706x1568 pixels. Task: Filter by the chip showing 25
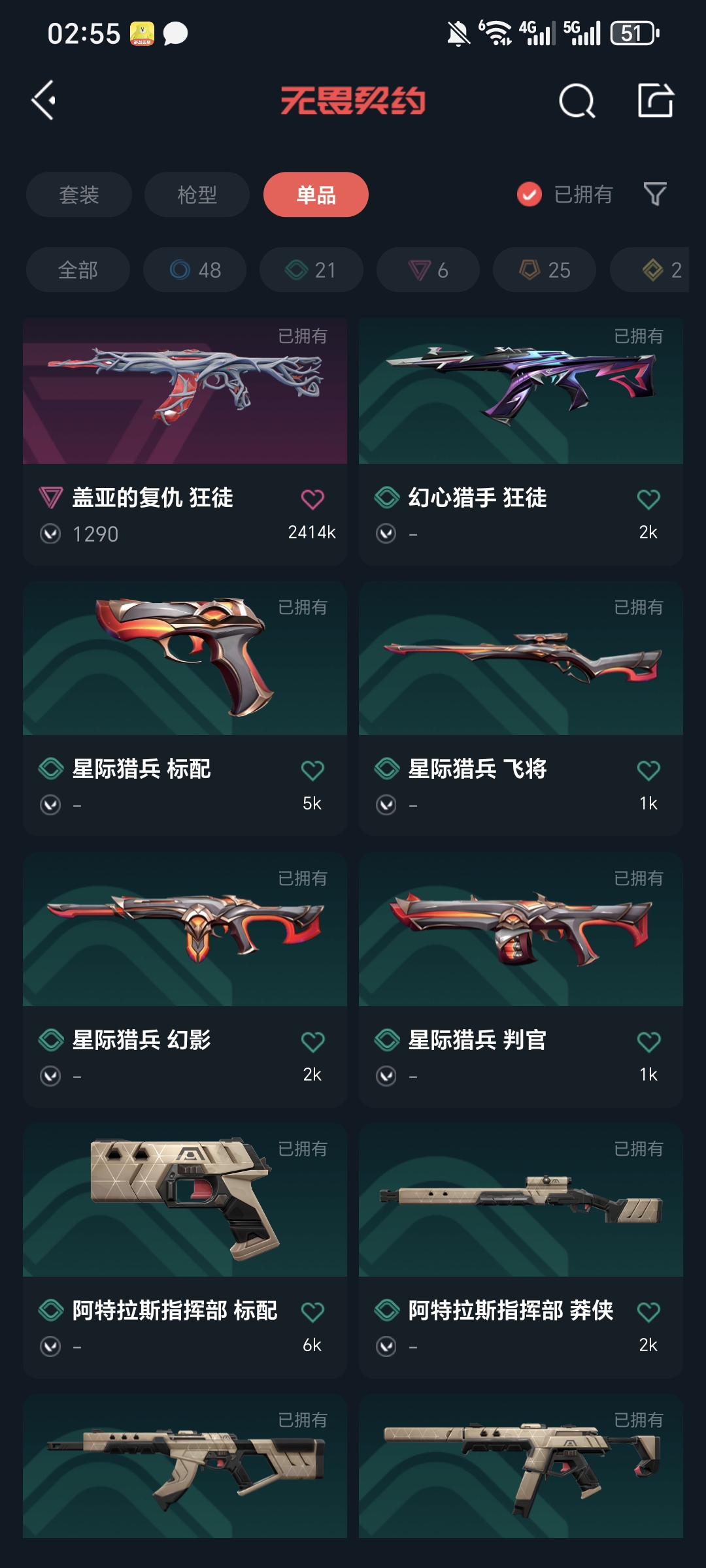pyautogui.click(x=545, y=270)
